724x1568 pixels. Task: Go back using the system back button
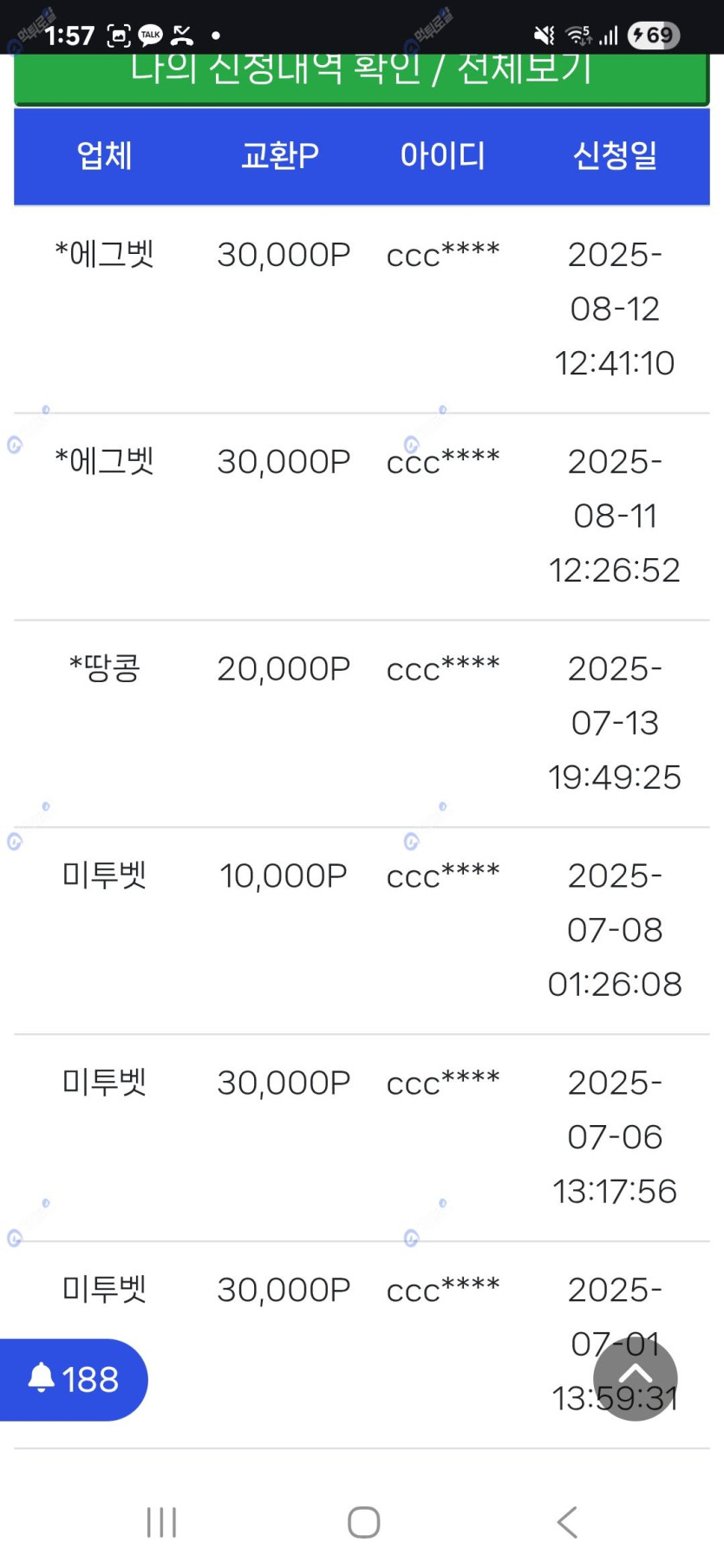coord(567,1522)
